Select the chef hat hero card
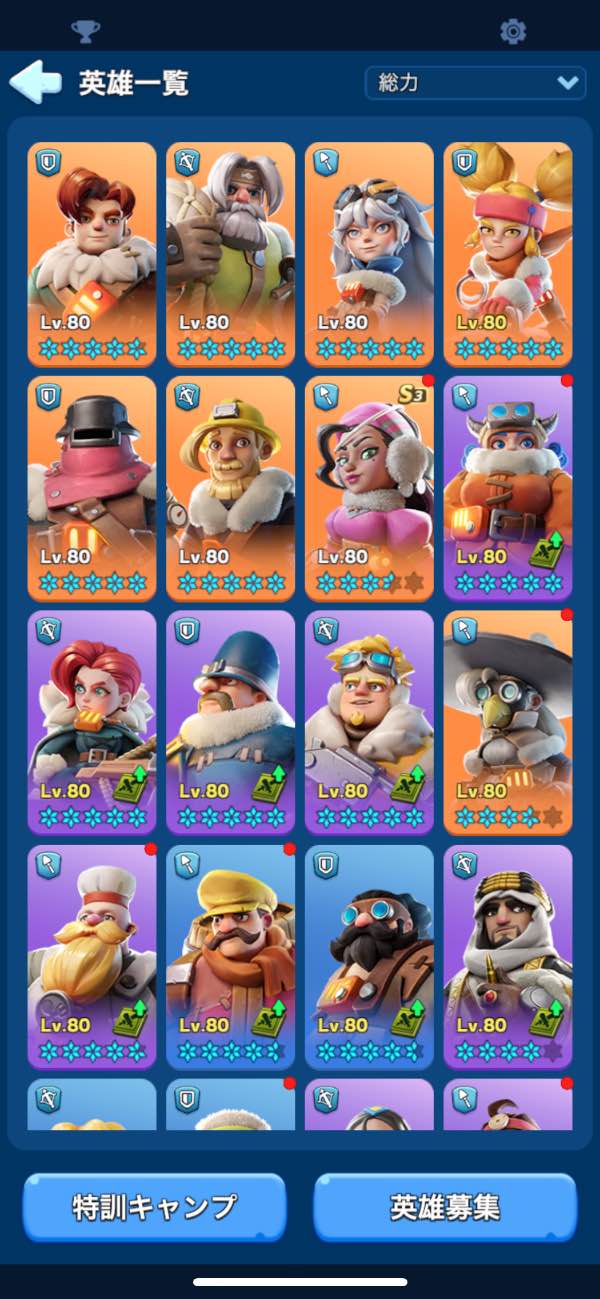 [x=92, y=955]
